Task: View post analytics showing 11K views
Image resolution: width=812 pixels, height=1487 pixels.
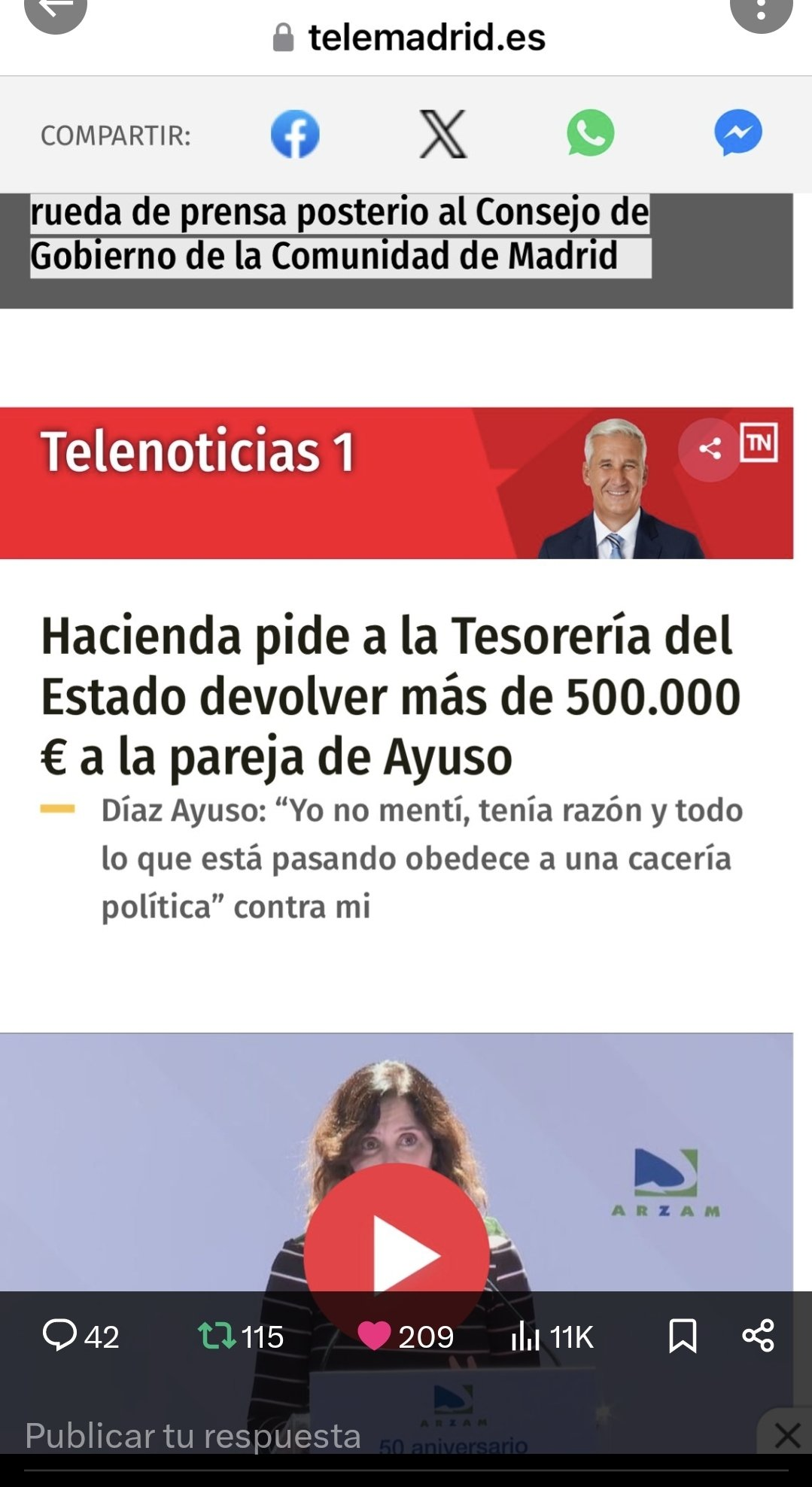Action: [552, 1336]
